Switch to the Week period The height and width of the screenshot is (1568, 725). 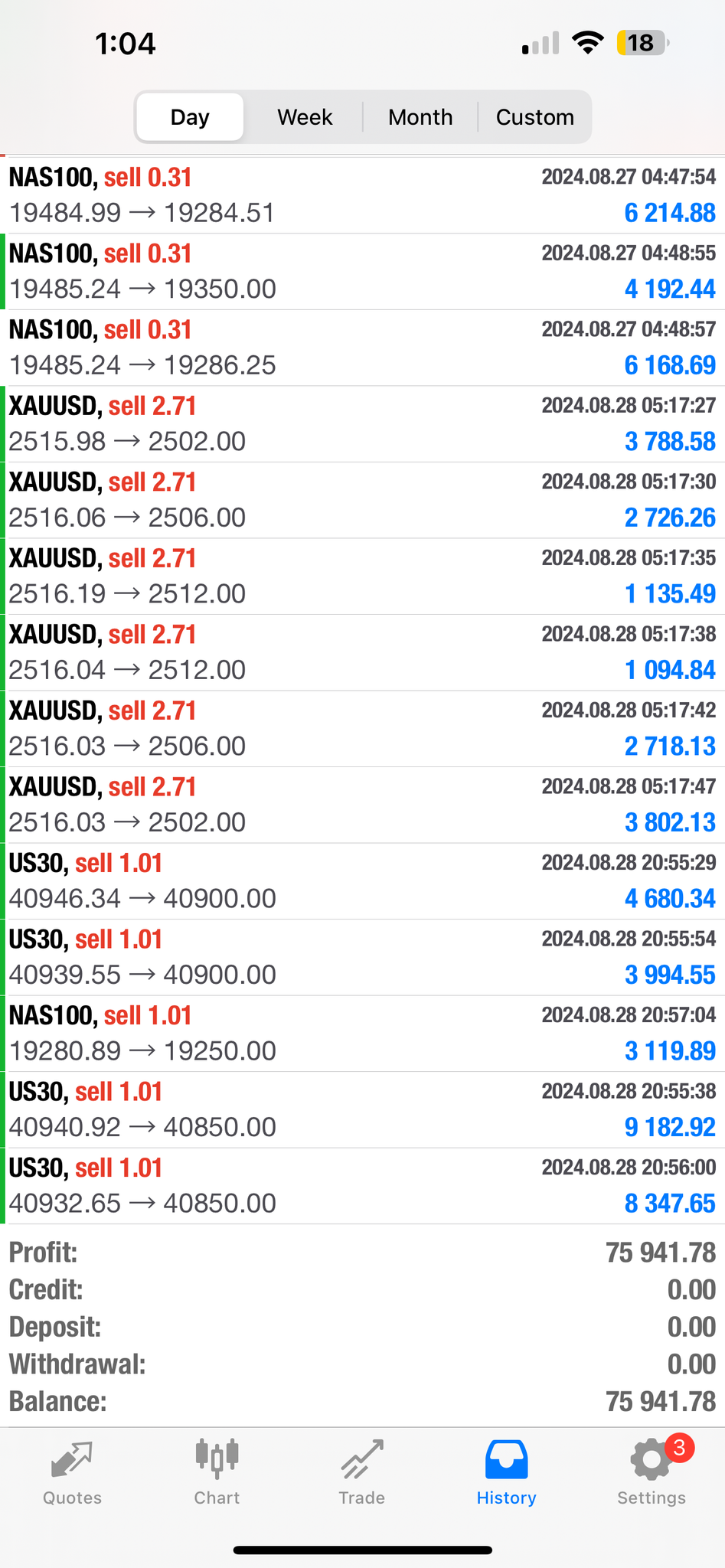click(305, 117)
